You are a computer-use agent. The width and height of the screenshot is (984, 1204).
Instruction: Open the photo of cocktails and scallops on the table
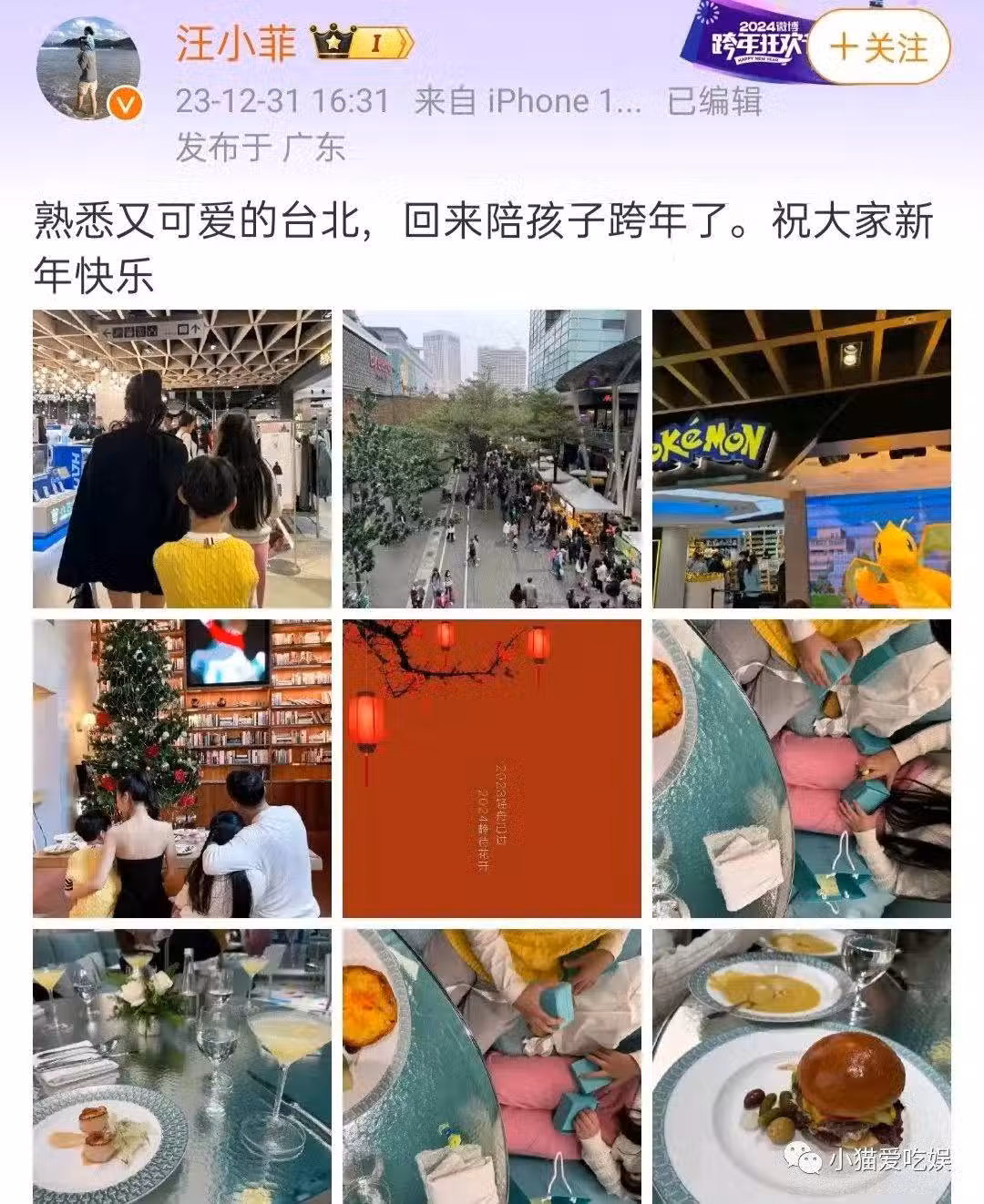tap(182, 1066)
